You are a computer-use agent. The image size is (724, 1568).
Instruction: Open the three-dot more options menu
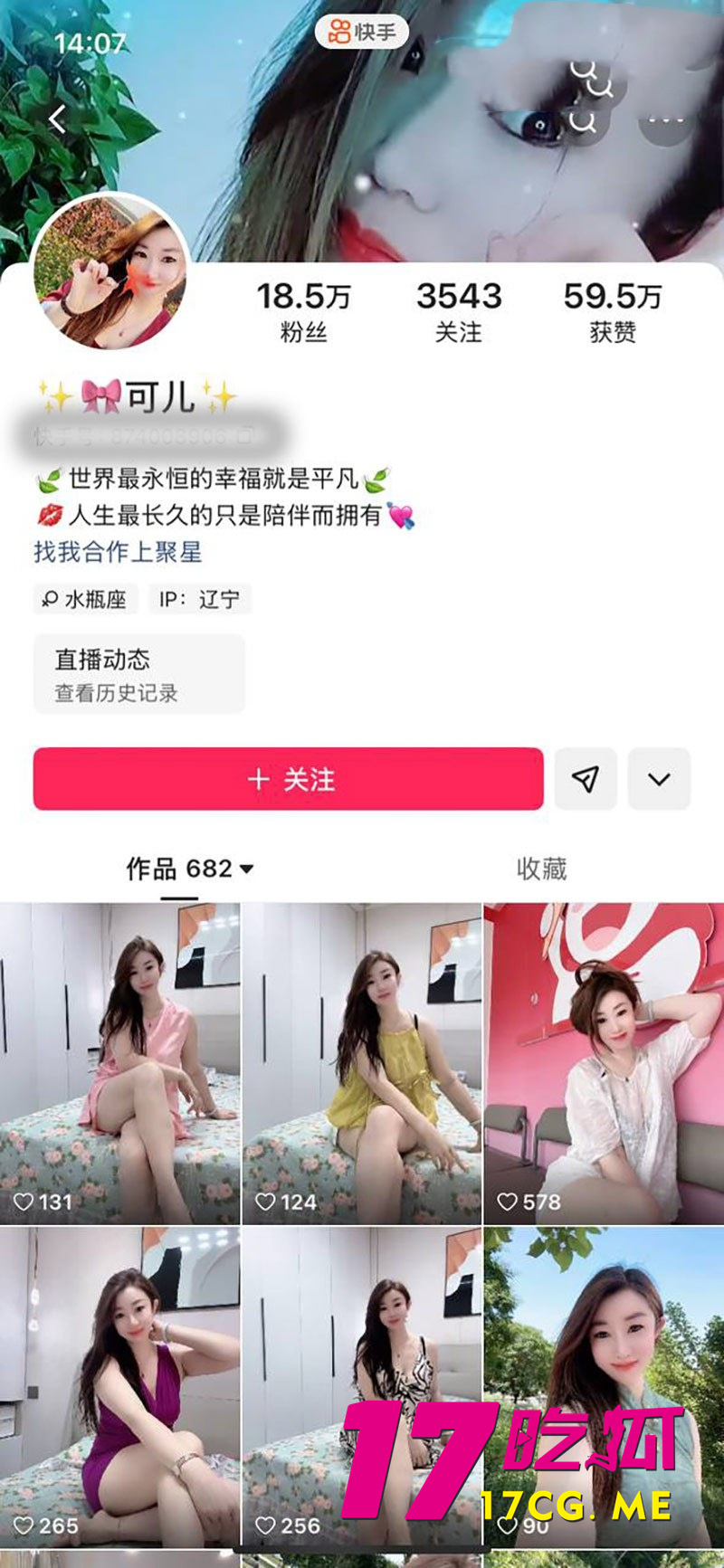[666, 119]
